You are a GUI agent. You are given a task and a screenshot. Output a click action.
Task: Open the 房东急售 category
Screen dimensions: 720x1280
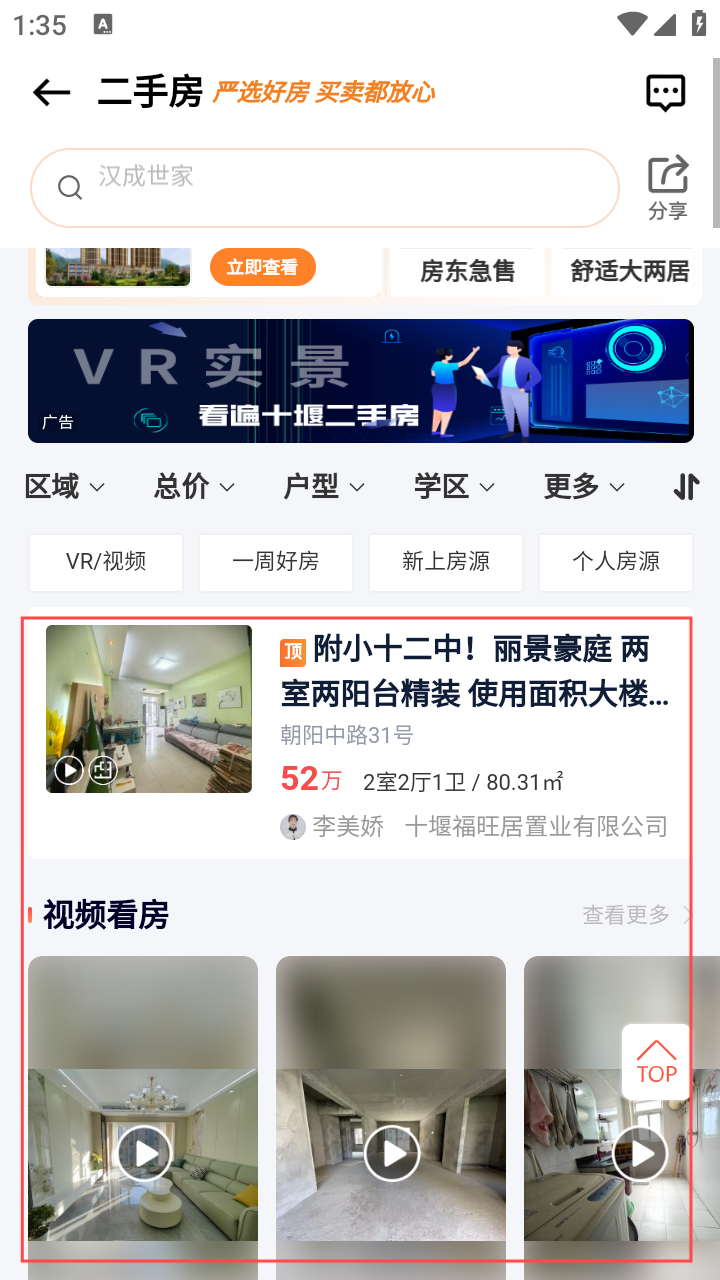pyautogui.click(x=467, y=271)
